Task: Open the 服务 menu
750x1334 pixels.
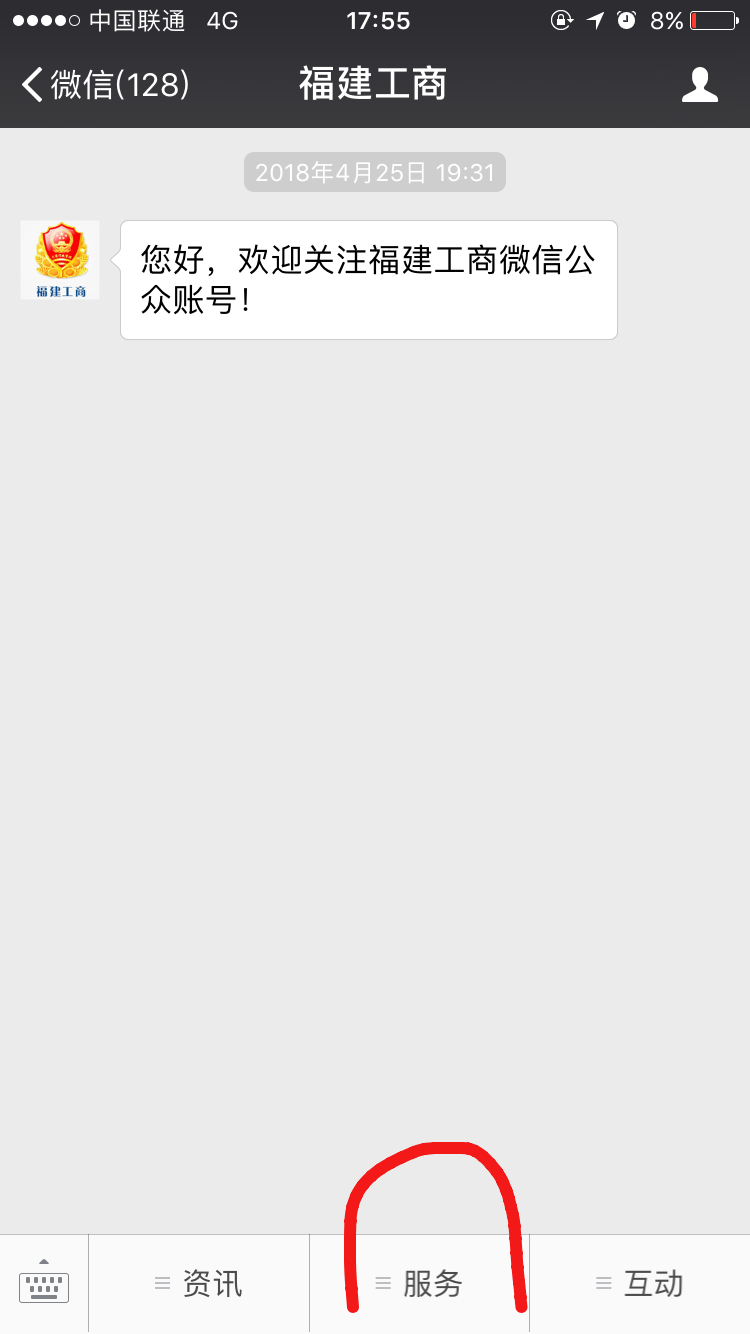Action: point(419,1283)
